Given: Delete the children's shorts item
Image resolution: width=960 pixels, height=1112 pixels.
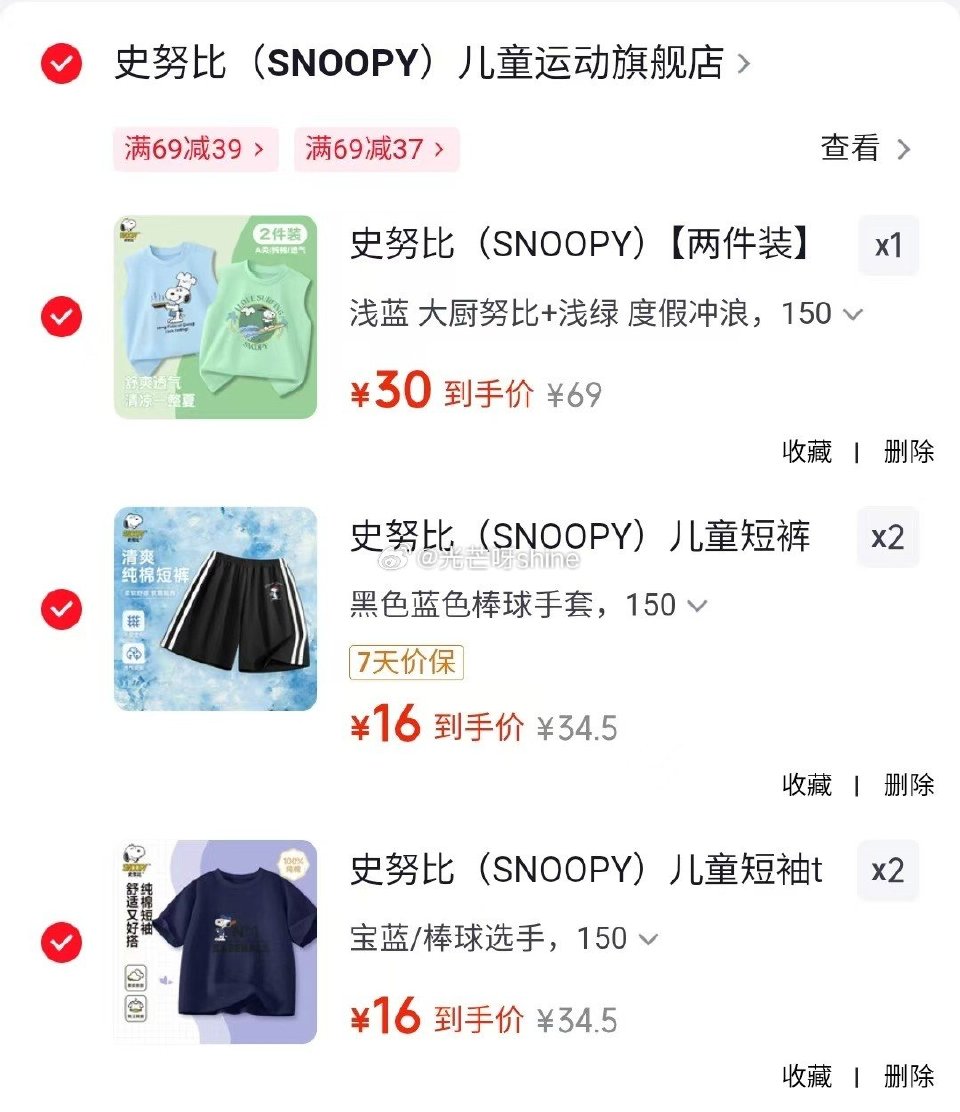Looking at the screenshot, I should (906, 786).
